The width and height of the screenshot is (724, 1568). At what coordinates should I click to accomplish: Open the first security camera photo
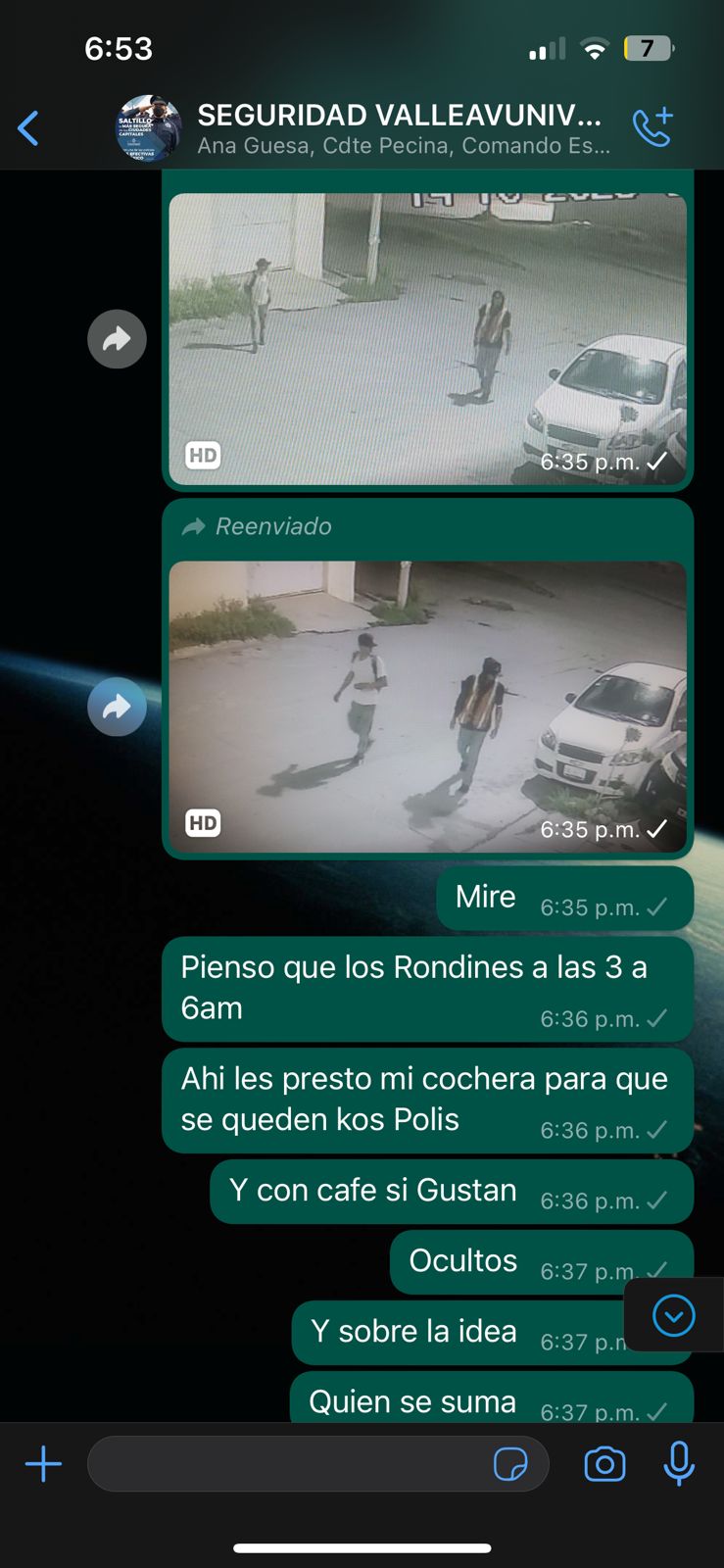tap(427, 338)
